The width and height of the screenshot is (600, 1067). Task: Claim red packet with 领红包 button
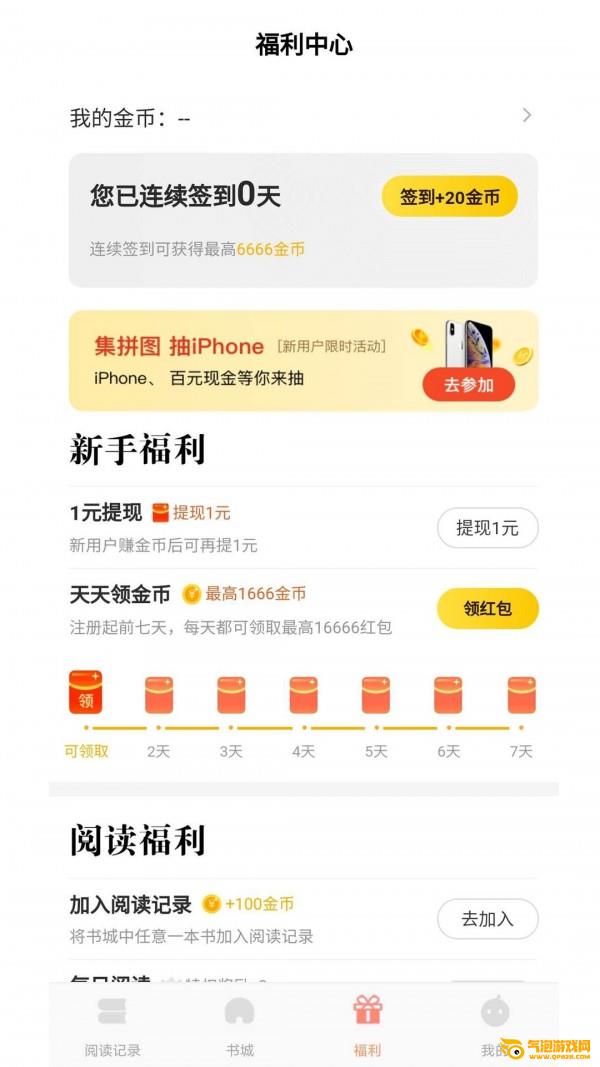(487, 608)
